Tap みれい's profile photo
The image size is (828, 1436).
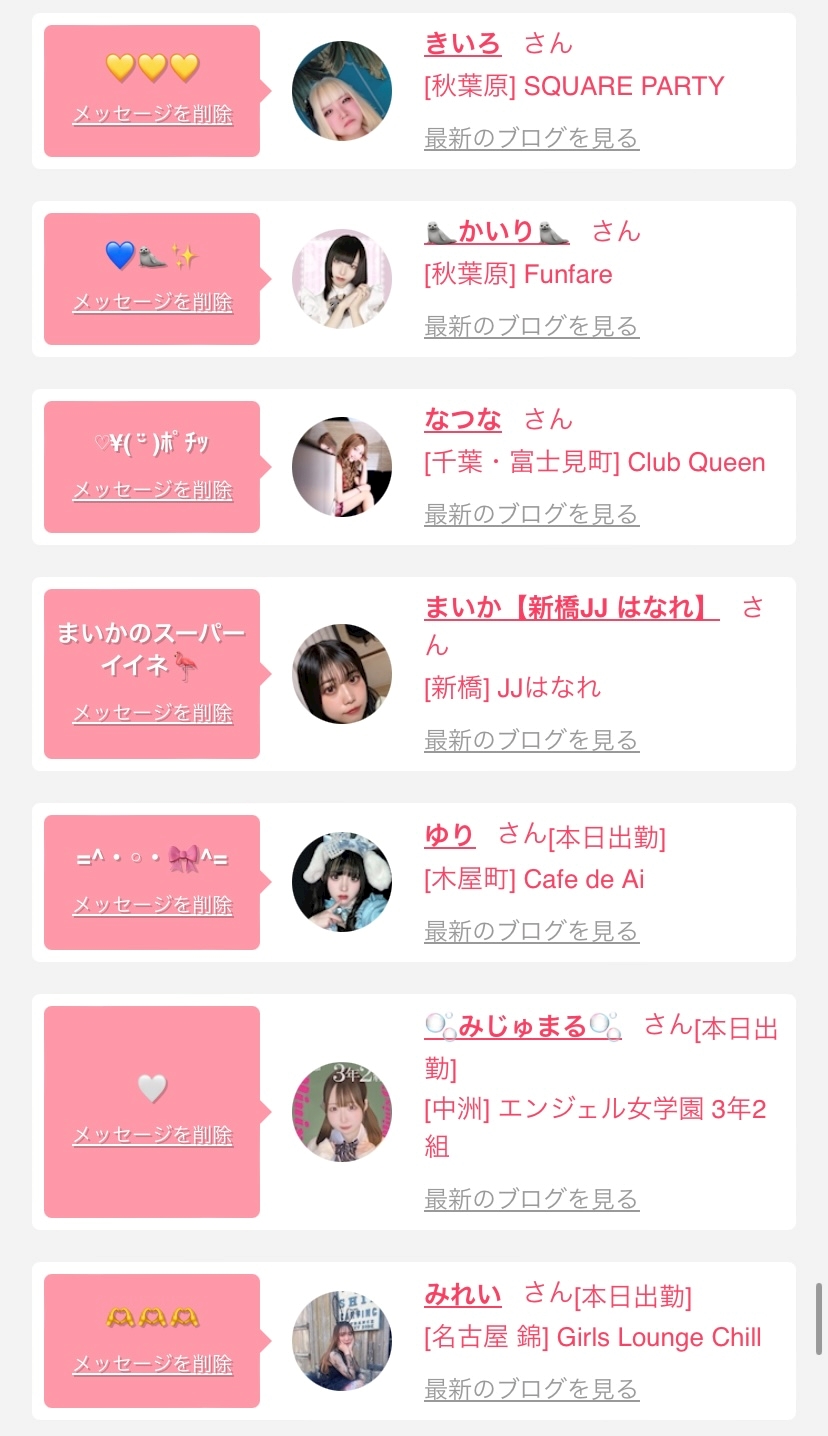pyautogui.click(x=342, y=1341)
